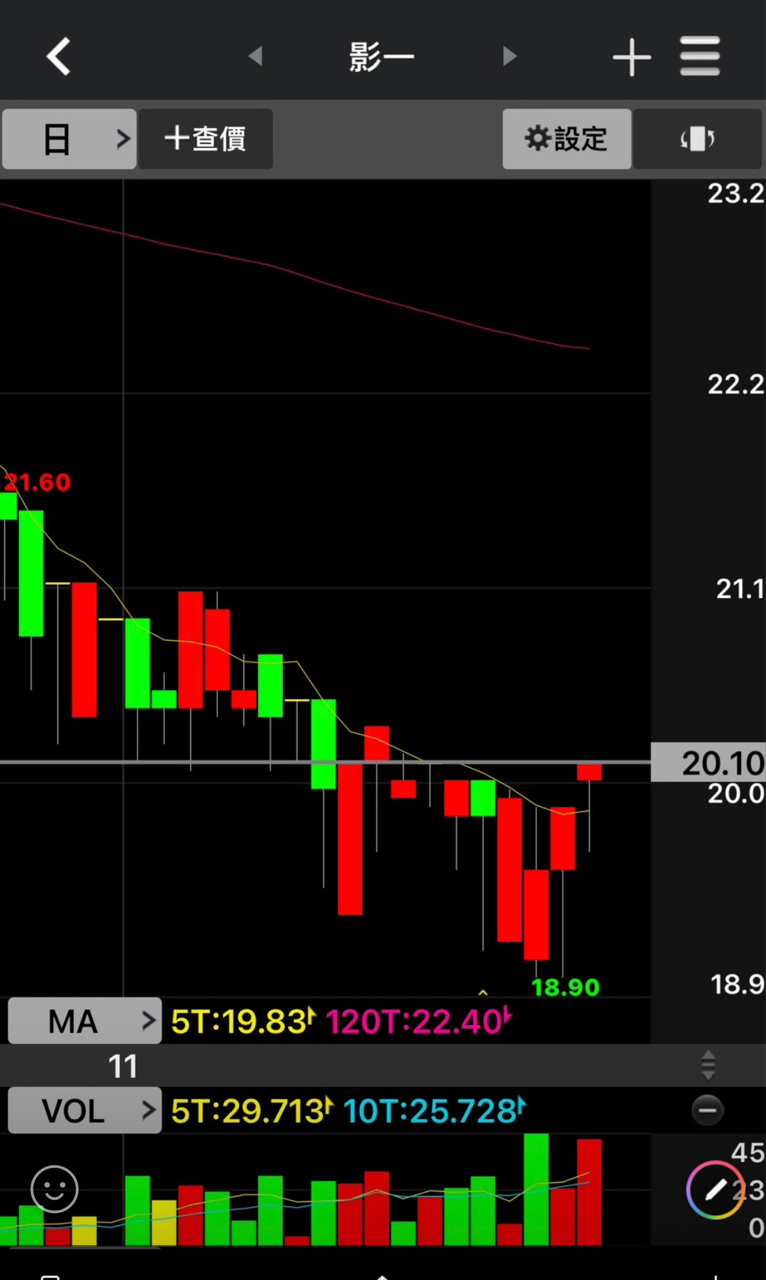Go back using the top-left arrow
This screenshot has height=1280, width=766.
click(x=59, y=57)
